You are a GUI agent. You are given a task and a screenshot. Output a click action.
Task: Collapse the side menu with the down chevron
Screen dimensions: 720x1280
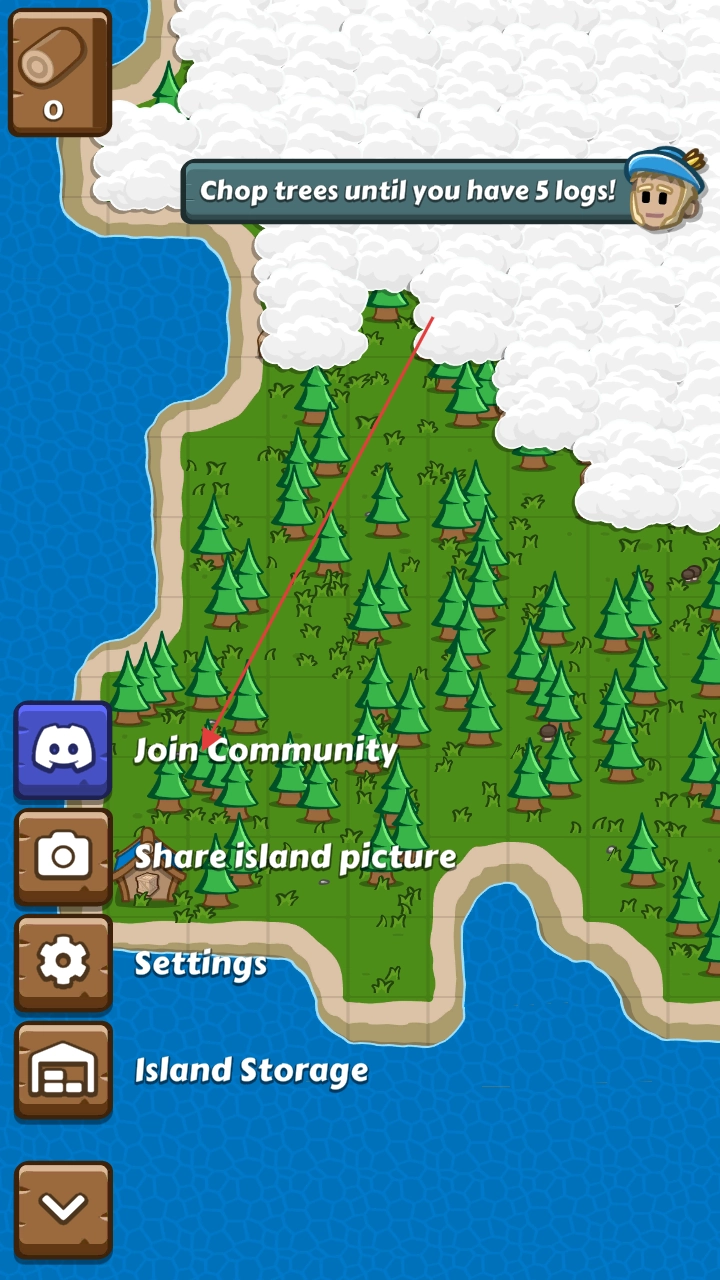coord(62,1208)
